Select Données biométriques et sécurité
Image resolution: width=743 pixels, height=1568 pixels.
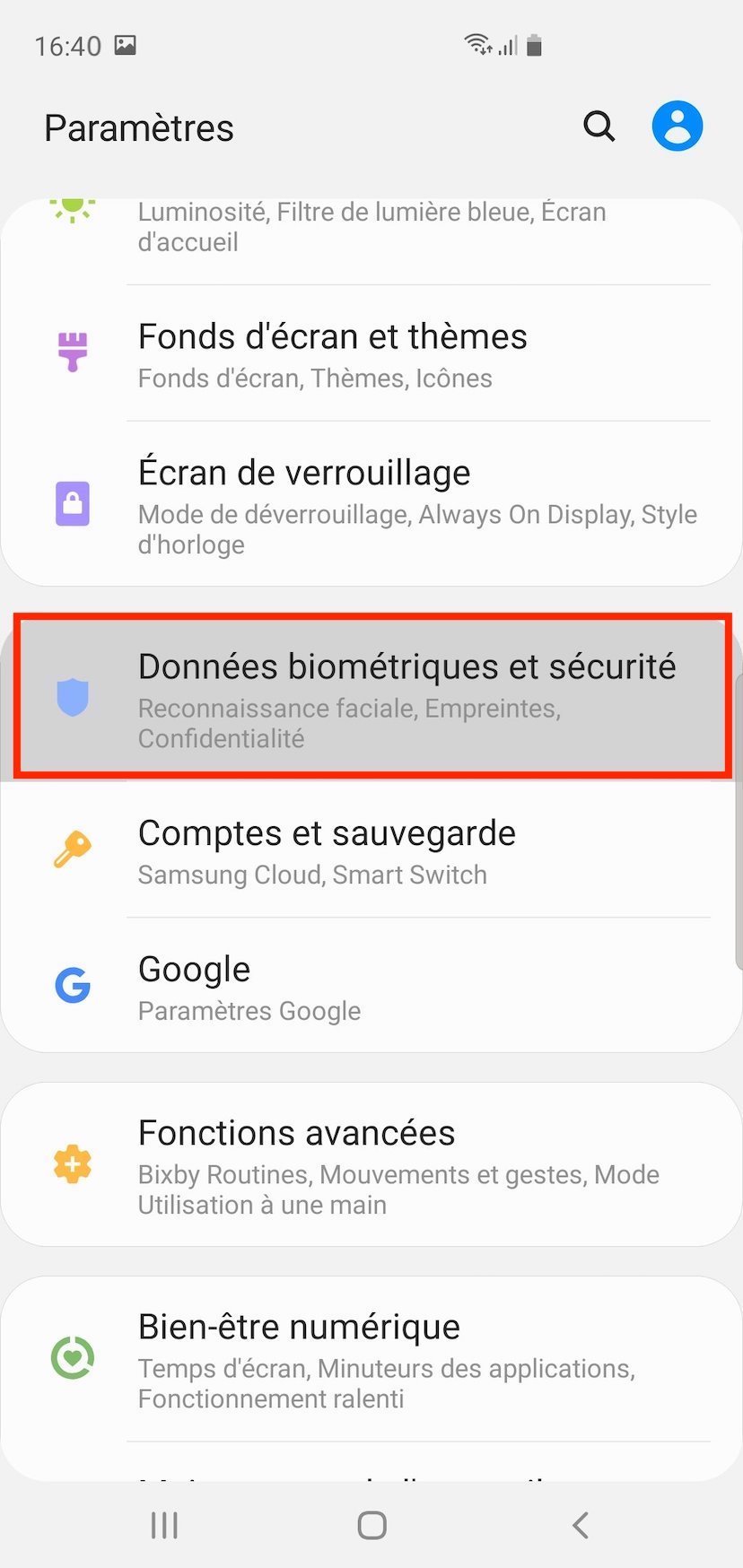[371, 698]
